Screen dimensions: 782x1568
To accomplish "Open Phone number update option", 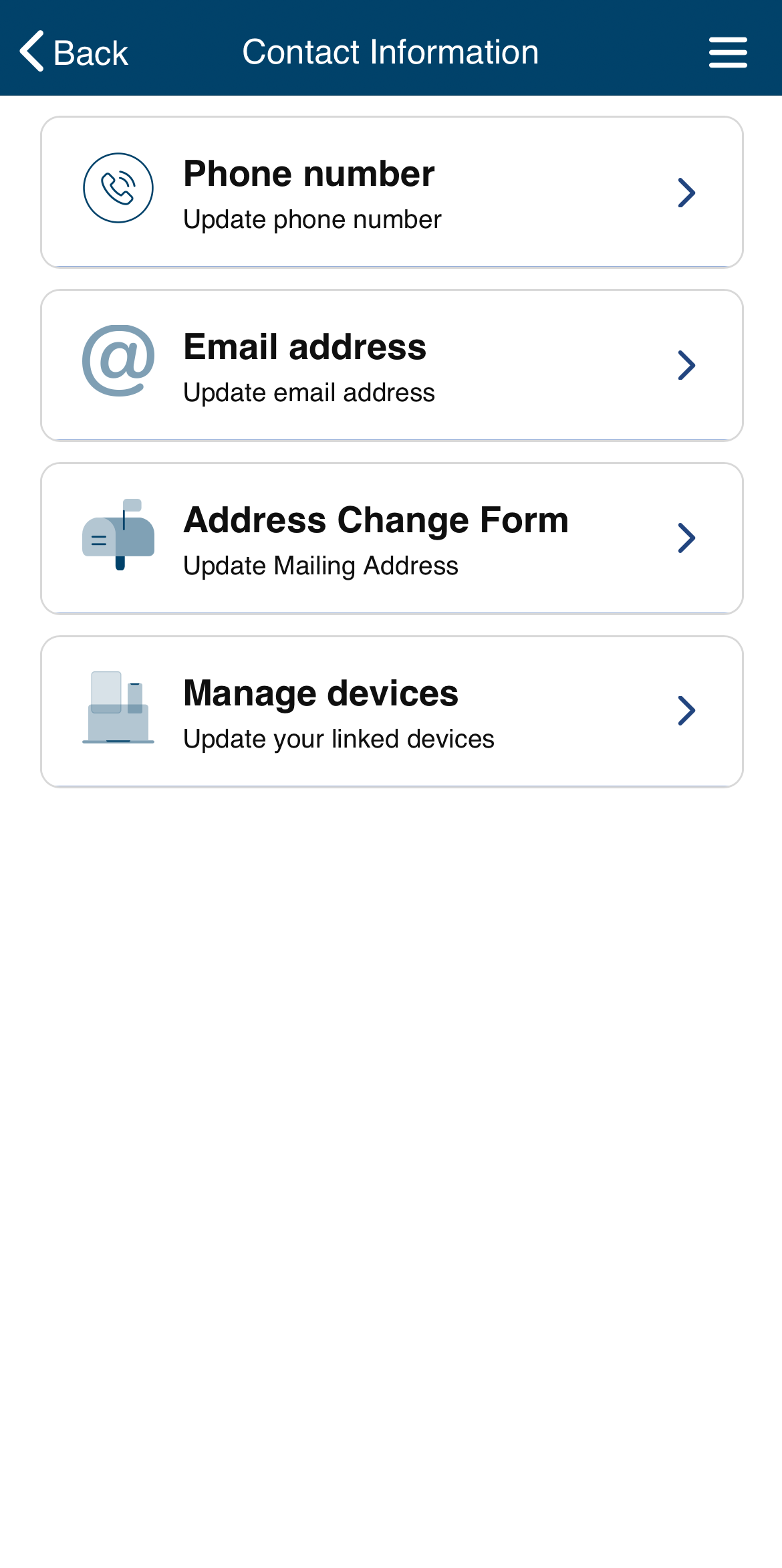I will tap(392, 193).
